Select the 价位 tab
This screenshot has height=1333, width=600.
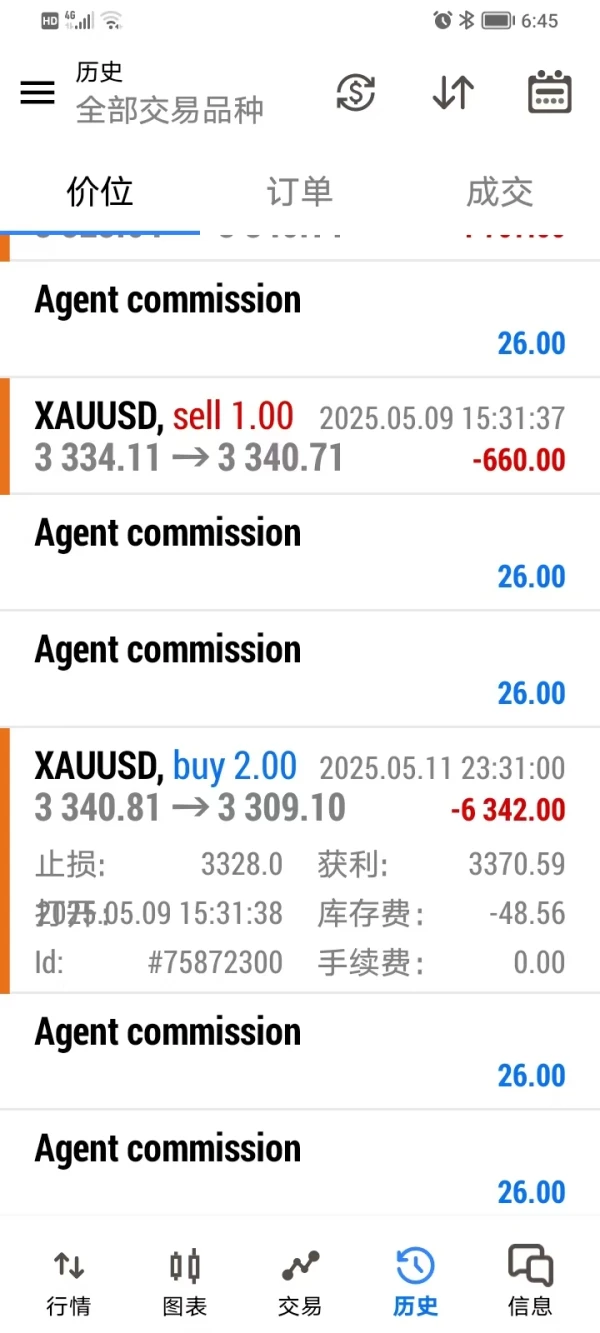point(100,192)
